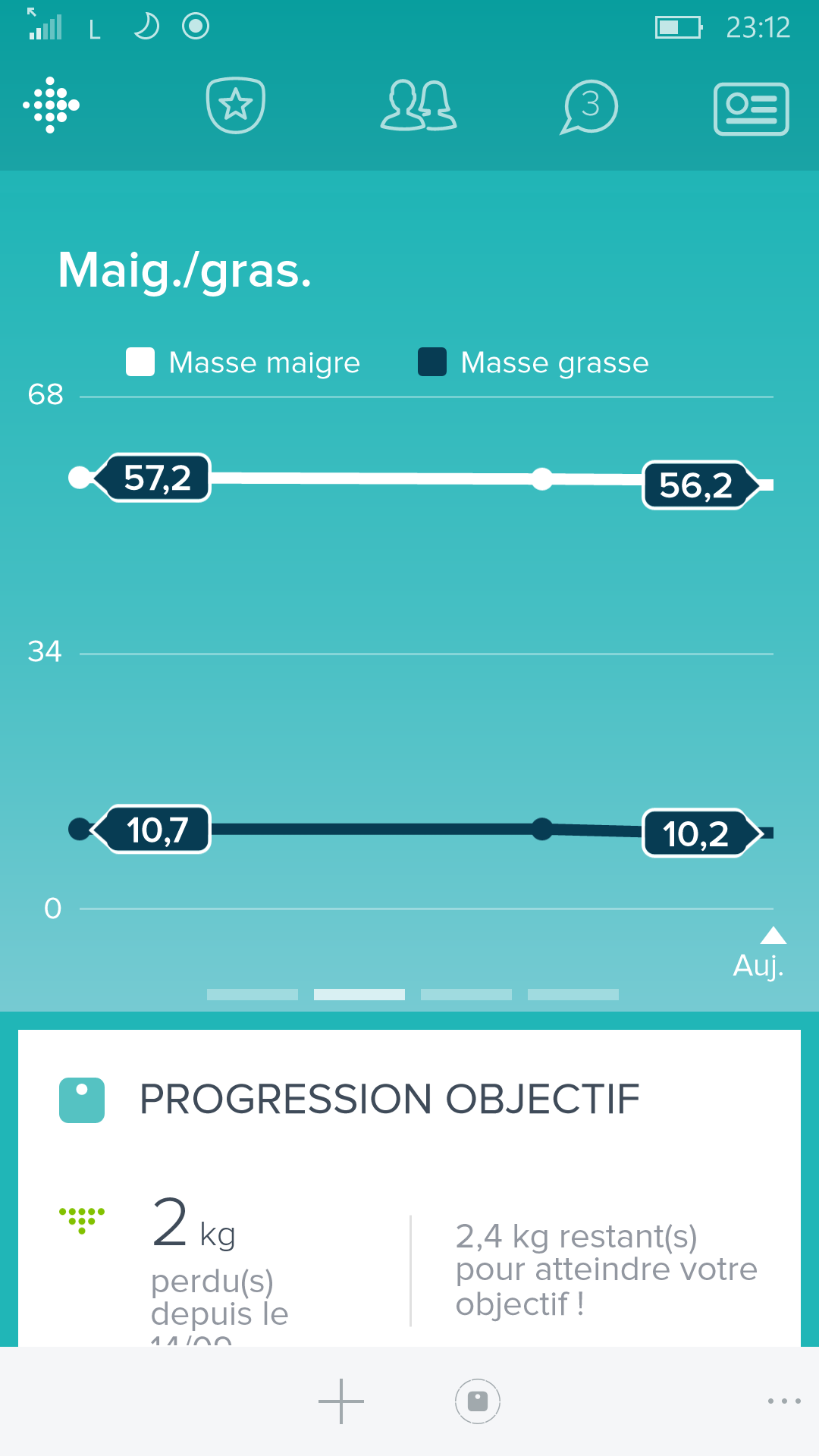Select the 56,2 lean mass data point

pos(697,485)
